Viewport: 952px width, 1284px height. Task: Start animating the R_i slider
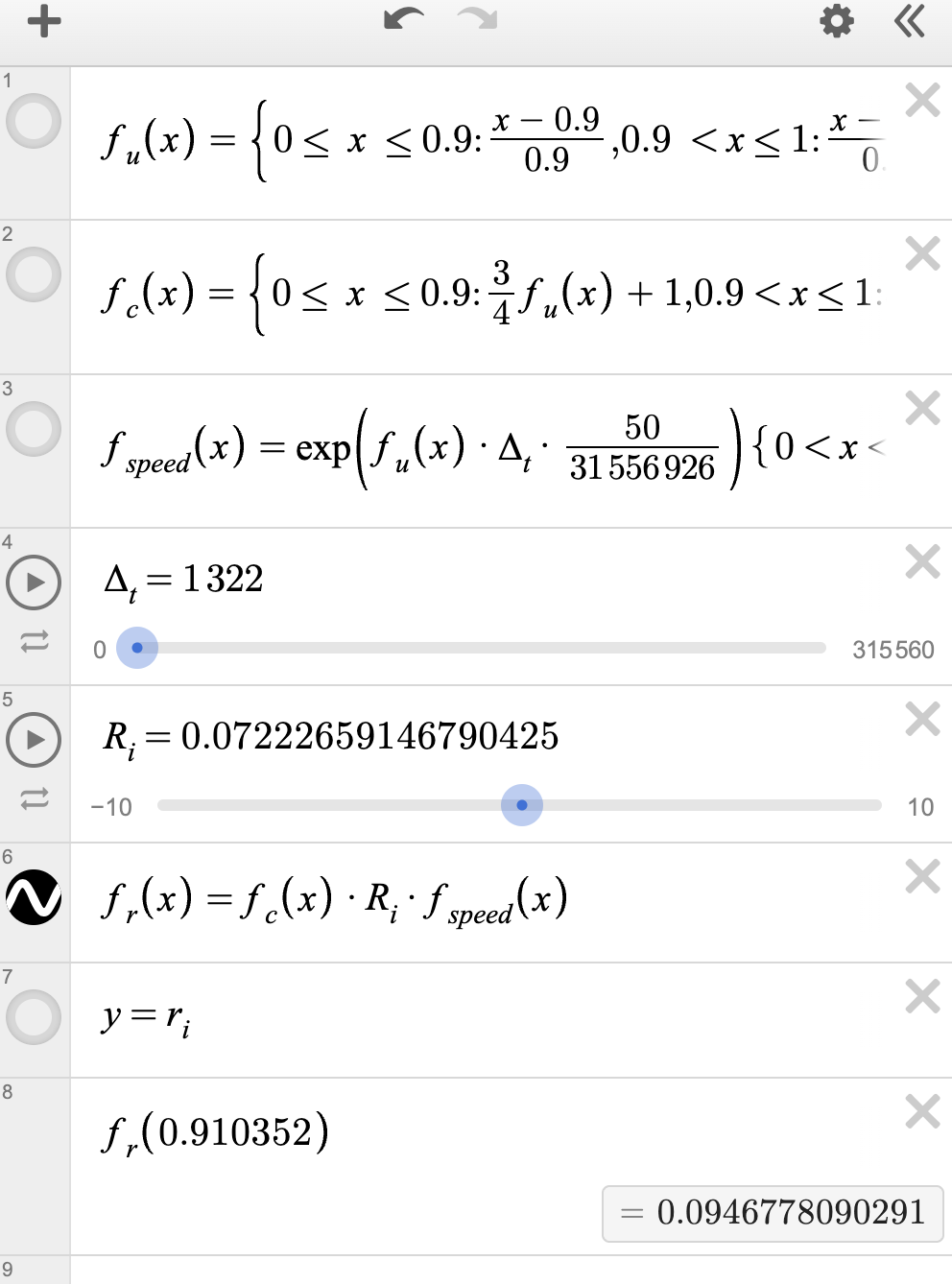[x=34, y=740]
